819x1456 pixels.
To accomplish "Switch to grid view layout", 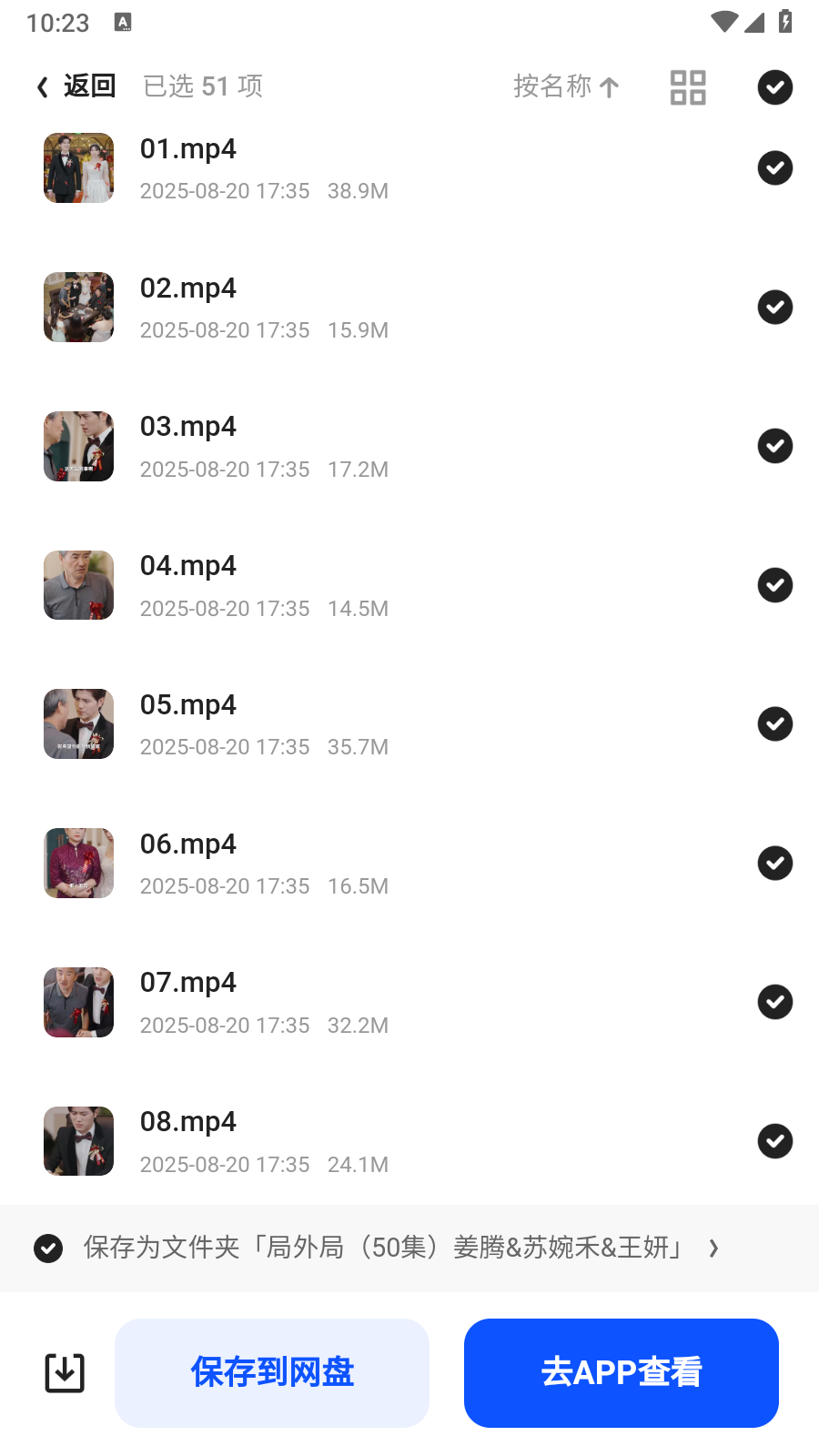I will pos(688,87).
